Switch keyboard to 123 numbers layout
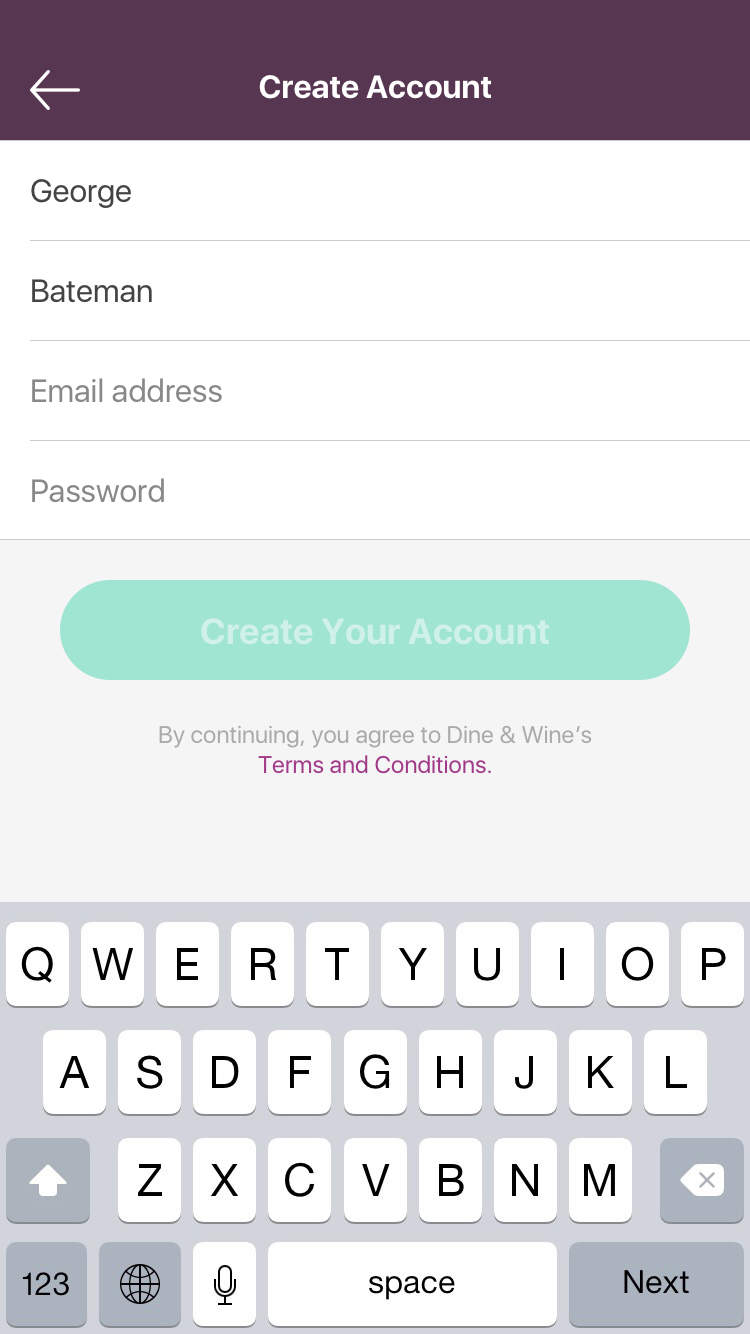Image resolution: width=750 pixels, height=1334 pixels. (x=46, y=1283)
